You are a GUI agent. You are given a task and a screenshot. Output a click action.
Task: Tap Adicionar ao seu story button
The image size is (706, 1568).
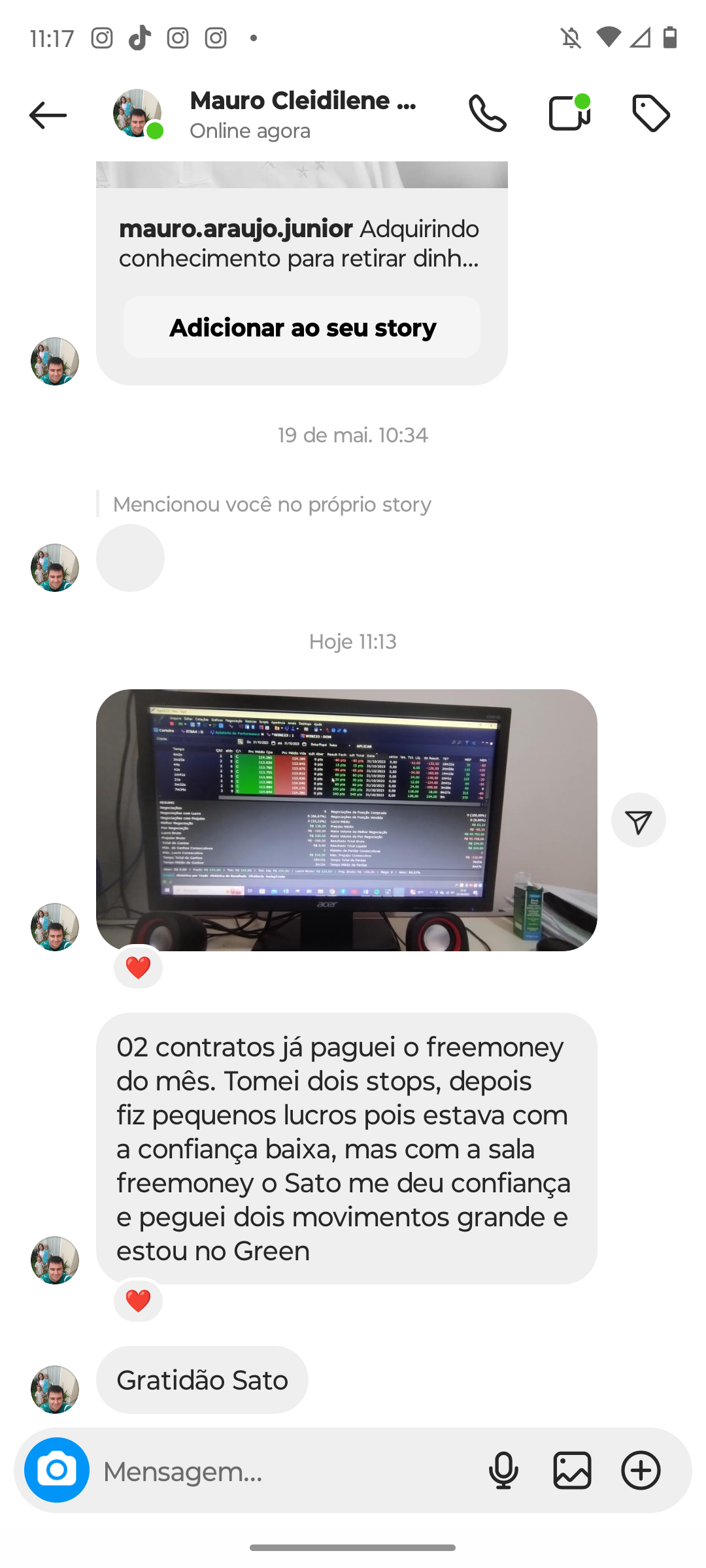pos(302,327)
